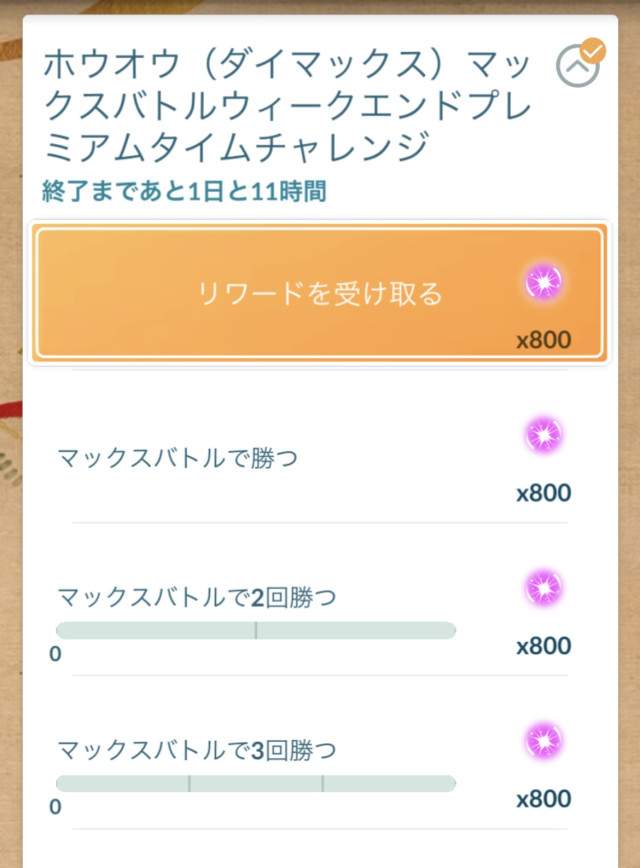Claim the リワードを受け取る reward button
This screenshot has height=868, width=640.
(x=318, y=292)
